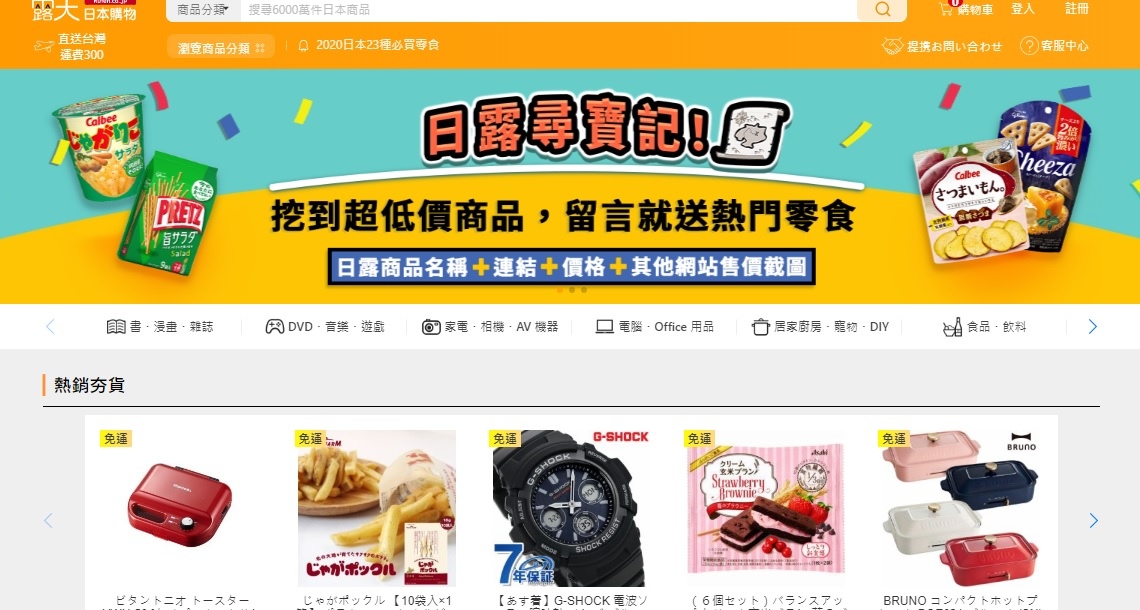Open the G-SHOCK watch product
1140x610 pixels.
pos(571,510)
